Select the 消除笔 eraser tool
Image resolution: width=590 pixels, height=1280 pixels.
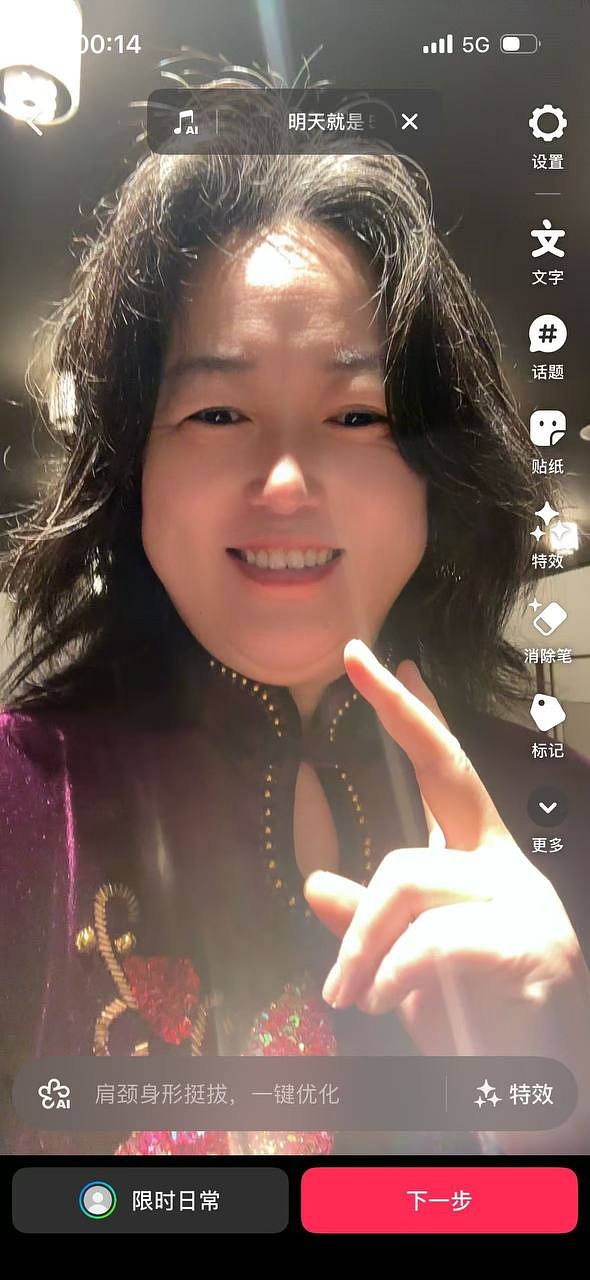pyautogui.click(x=547, y=631)
